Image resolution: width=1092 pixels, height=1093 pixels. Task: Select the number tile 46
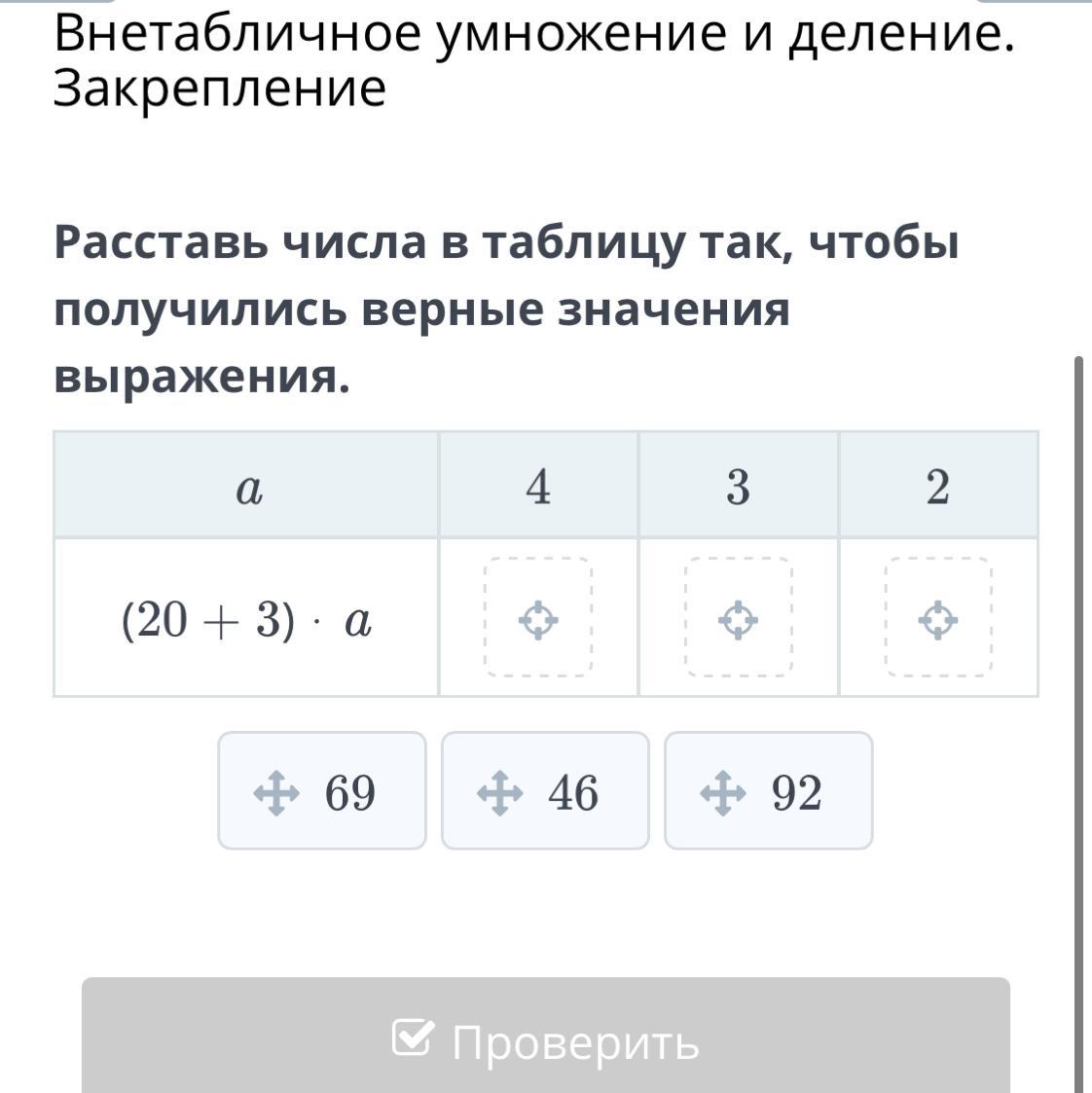click(545, 791)
